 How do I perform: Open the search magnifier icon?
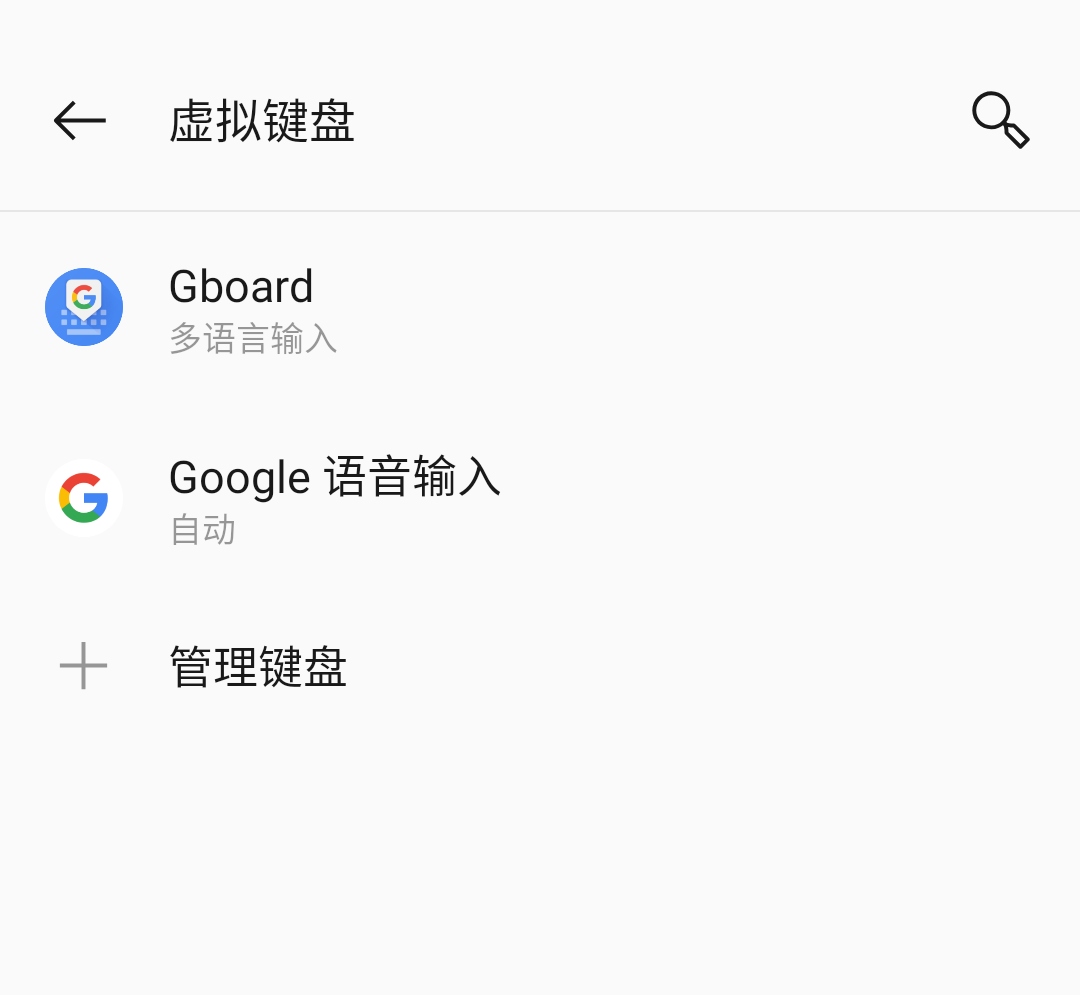point(1000,121)
